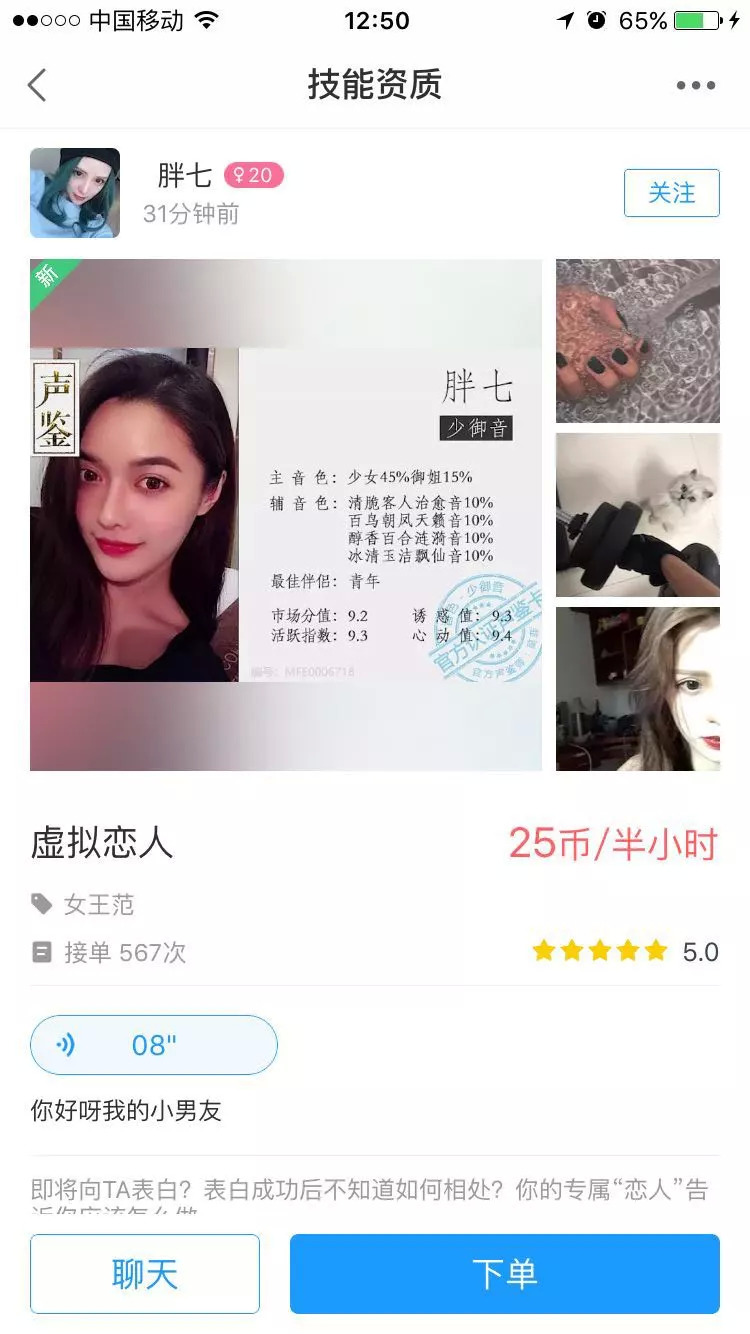Viewport: 750px width, 1334px height.
Task: Place an order with 下单
Action: tap(505, 1273)
